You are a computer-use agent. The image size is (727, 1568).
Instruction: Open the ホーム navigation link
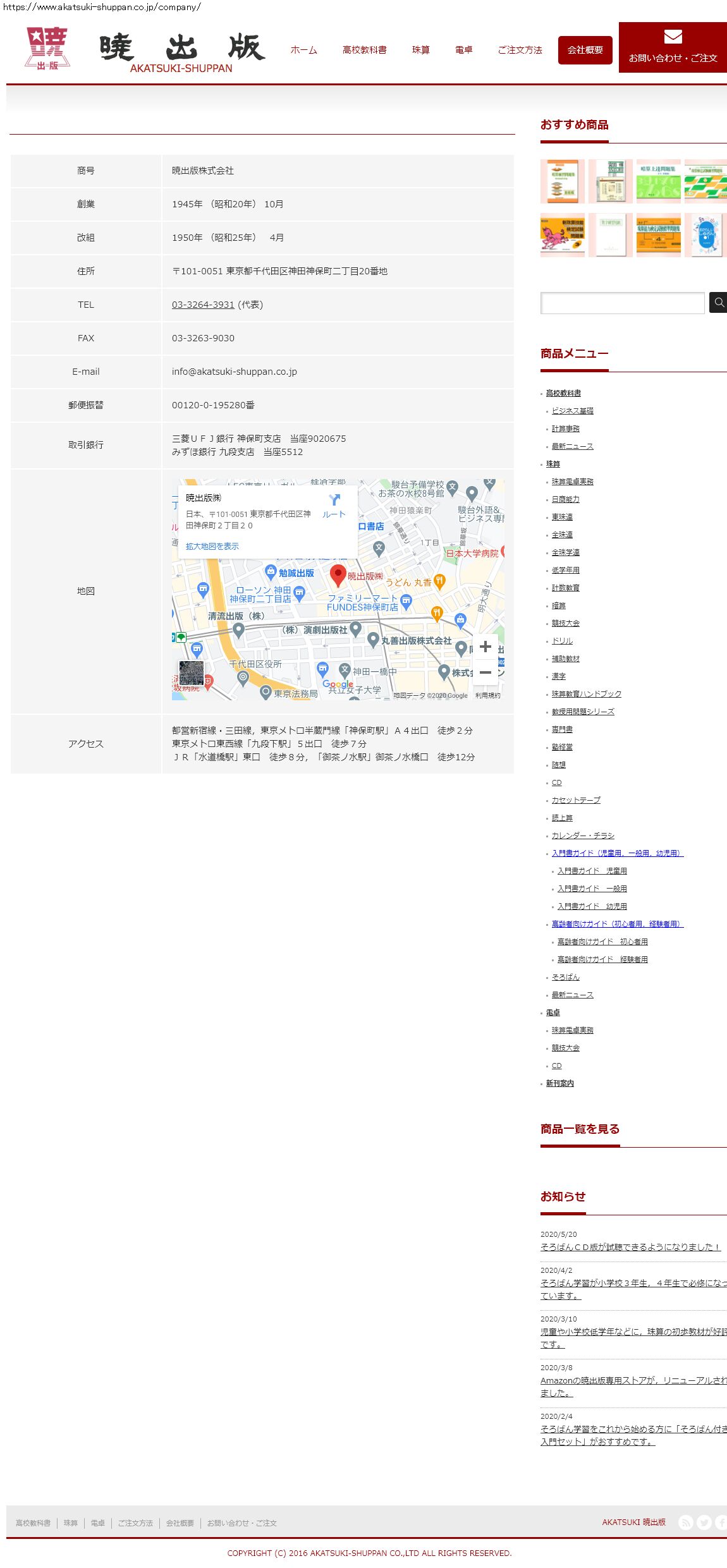pyautogui.click(x=303, y=50)
